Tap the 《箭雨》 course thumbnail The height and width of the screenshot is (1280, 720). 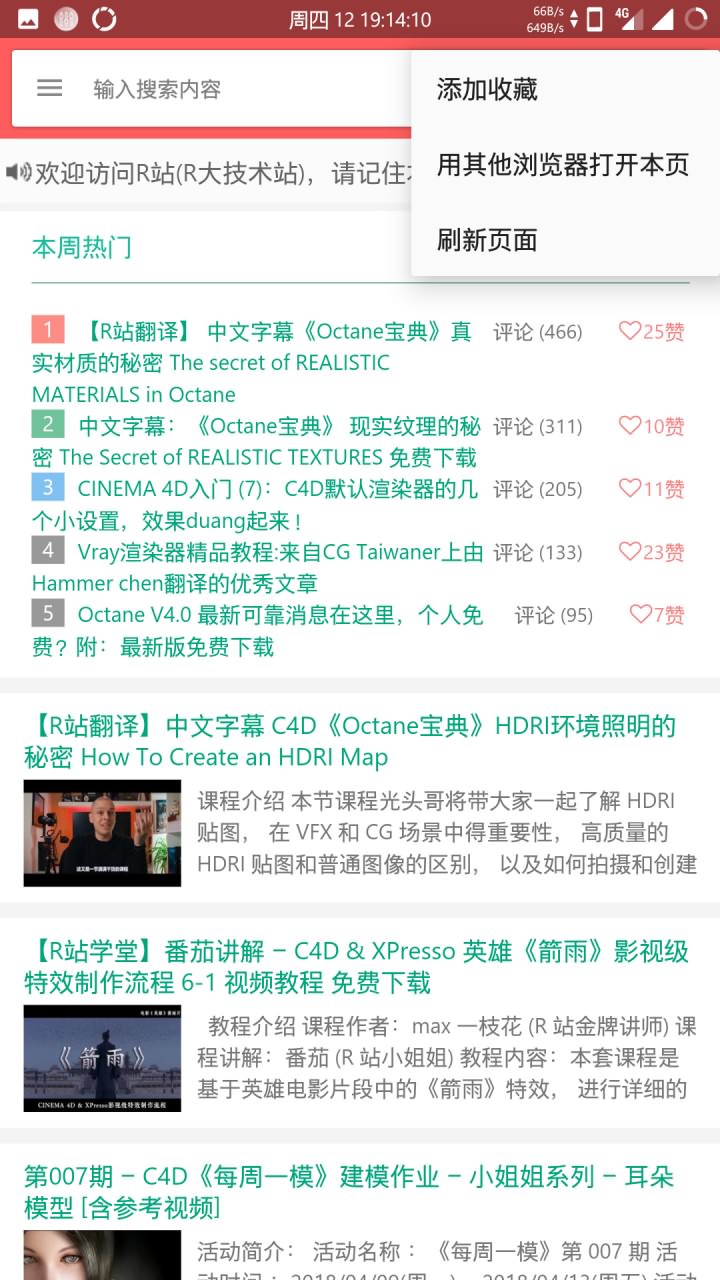pyautogui.click(x=103, y=1058)
